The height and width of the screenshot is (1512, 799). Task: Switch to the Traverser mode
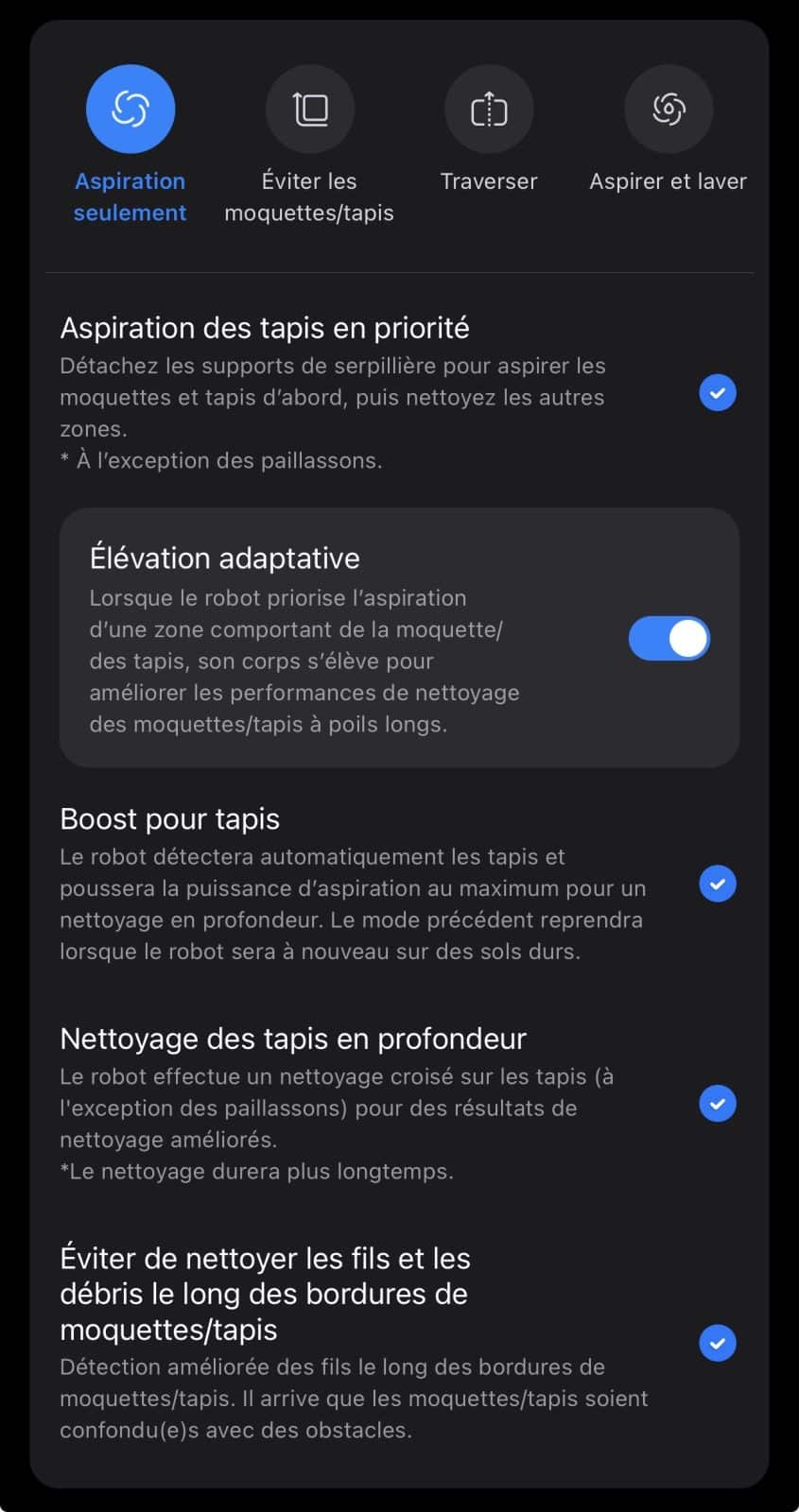point(489,110)
